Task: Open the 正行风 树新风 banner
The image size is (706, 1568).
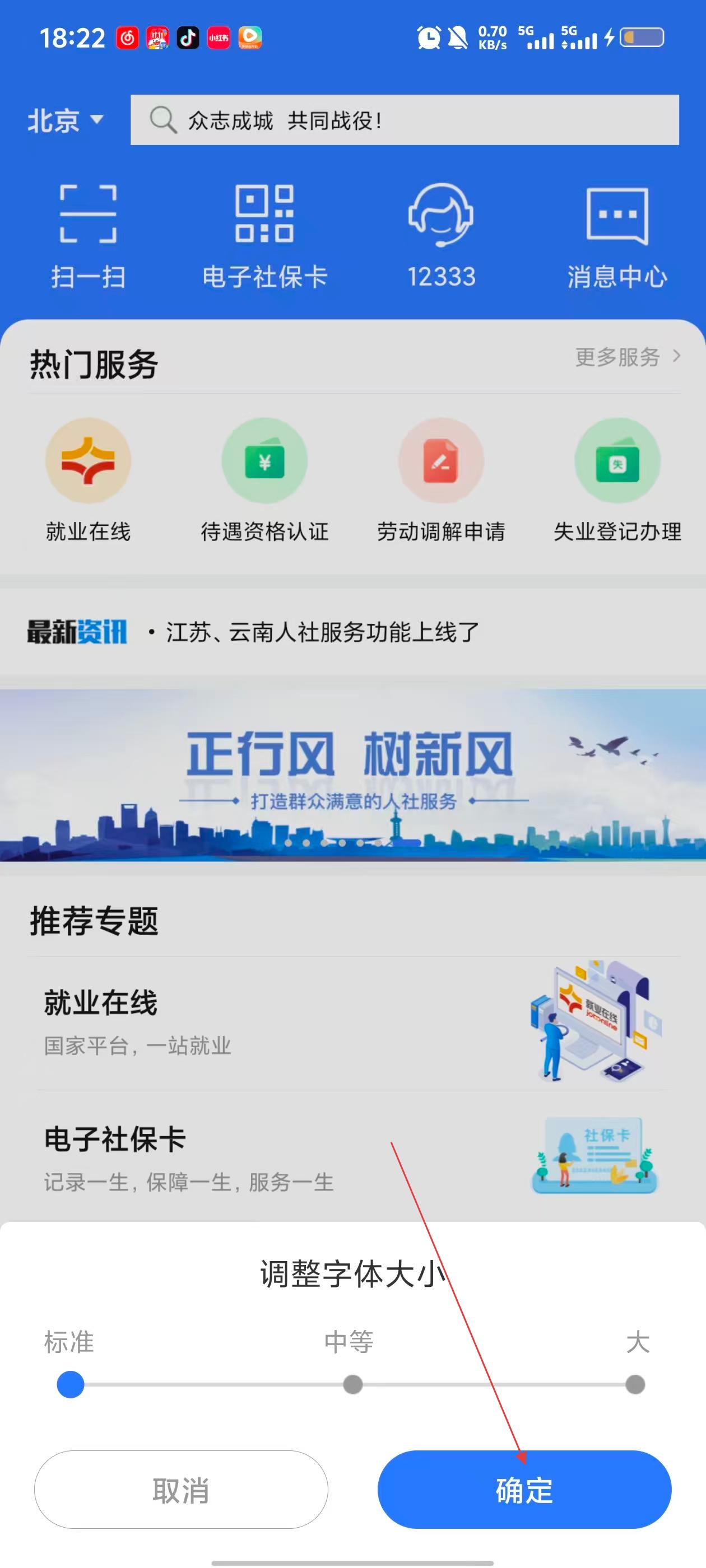Action: [x=352, y=774]
